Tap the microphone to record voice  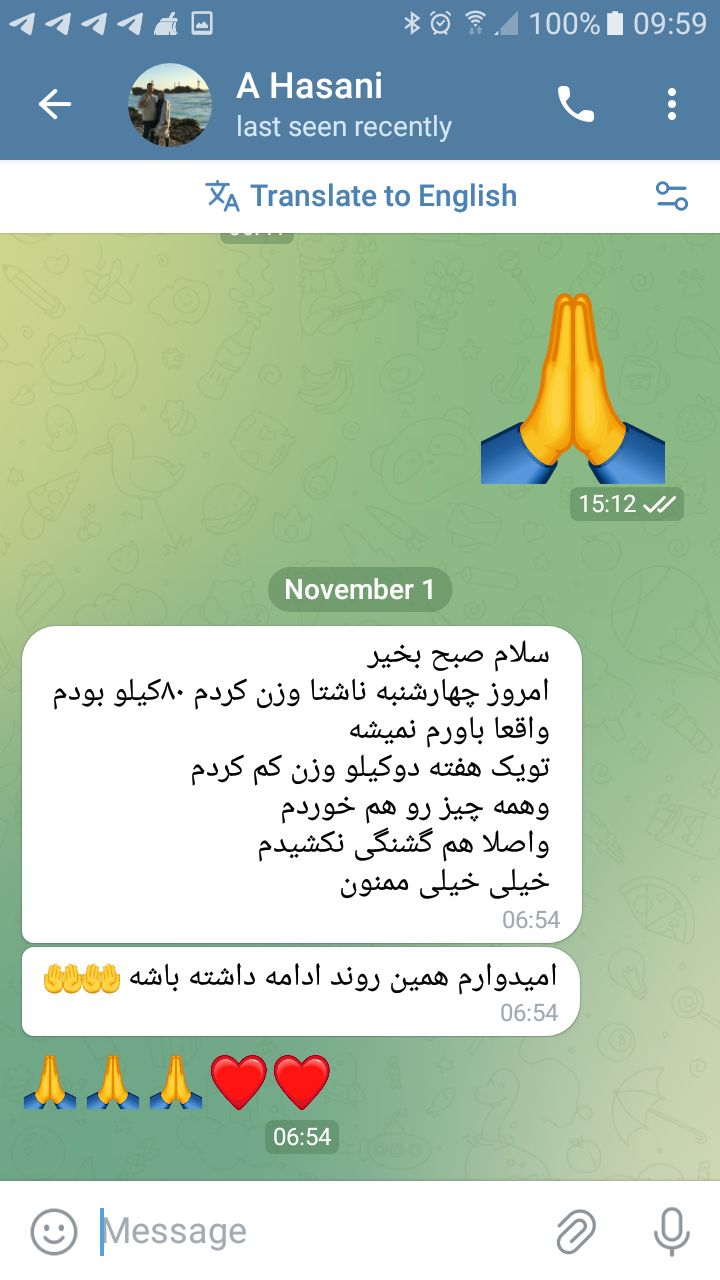pyautogui.click(x=672, y=1231)
